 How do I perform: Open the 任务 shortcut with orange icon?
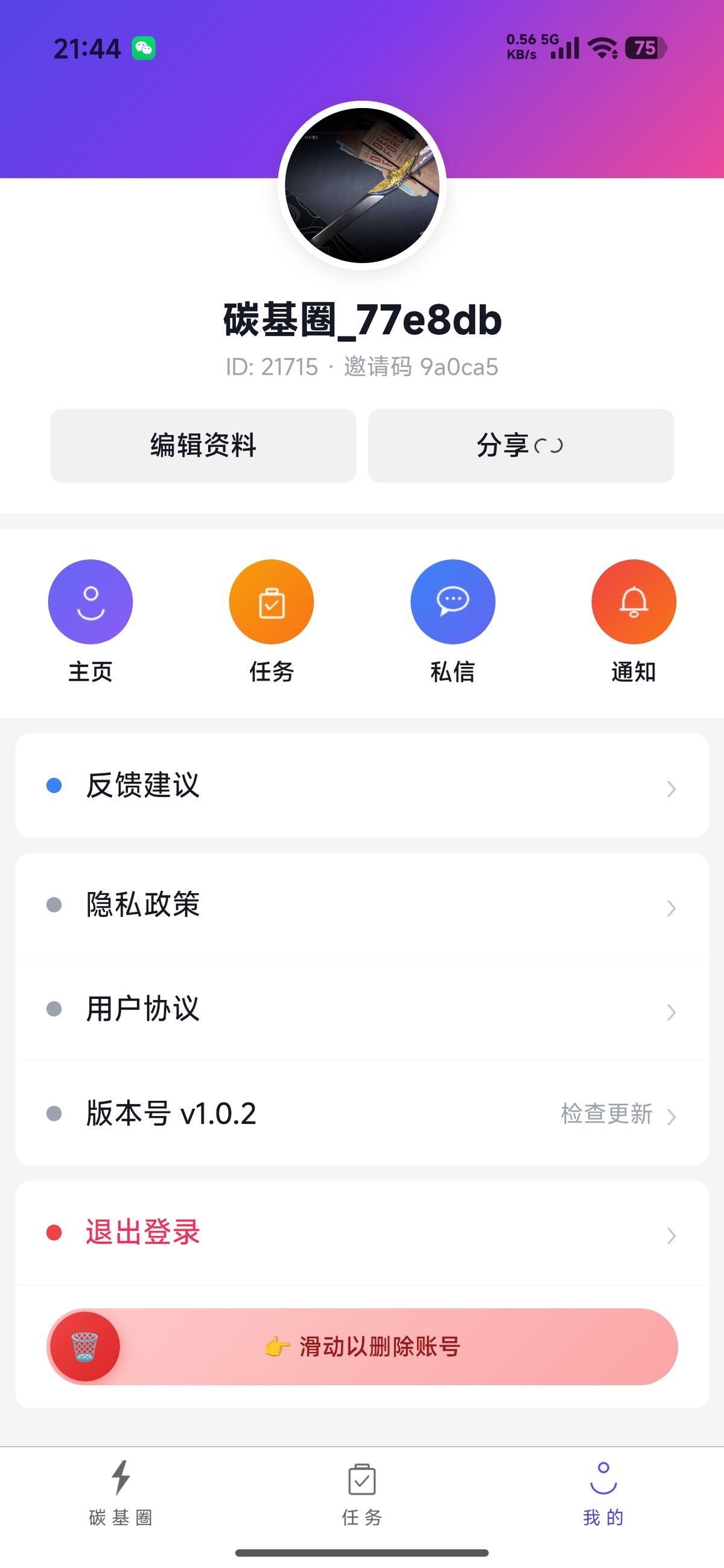(271, 620)
